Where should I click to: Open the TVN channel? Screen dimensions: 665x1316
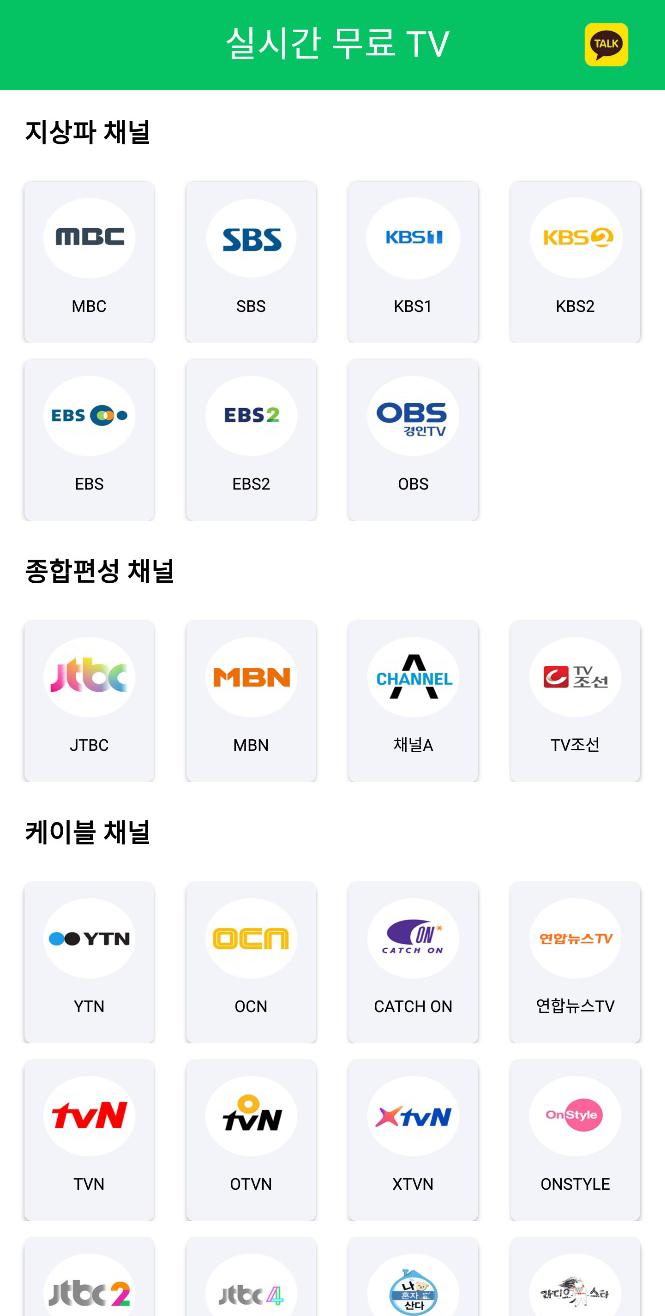click(89, 1139)
